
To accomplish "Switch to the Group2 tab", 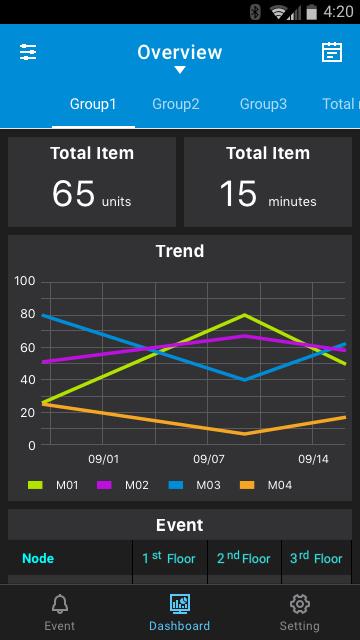I will 176,104.
